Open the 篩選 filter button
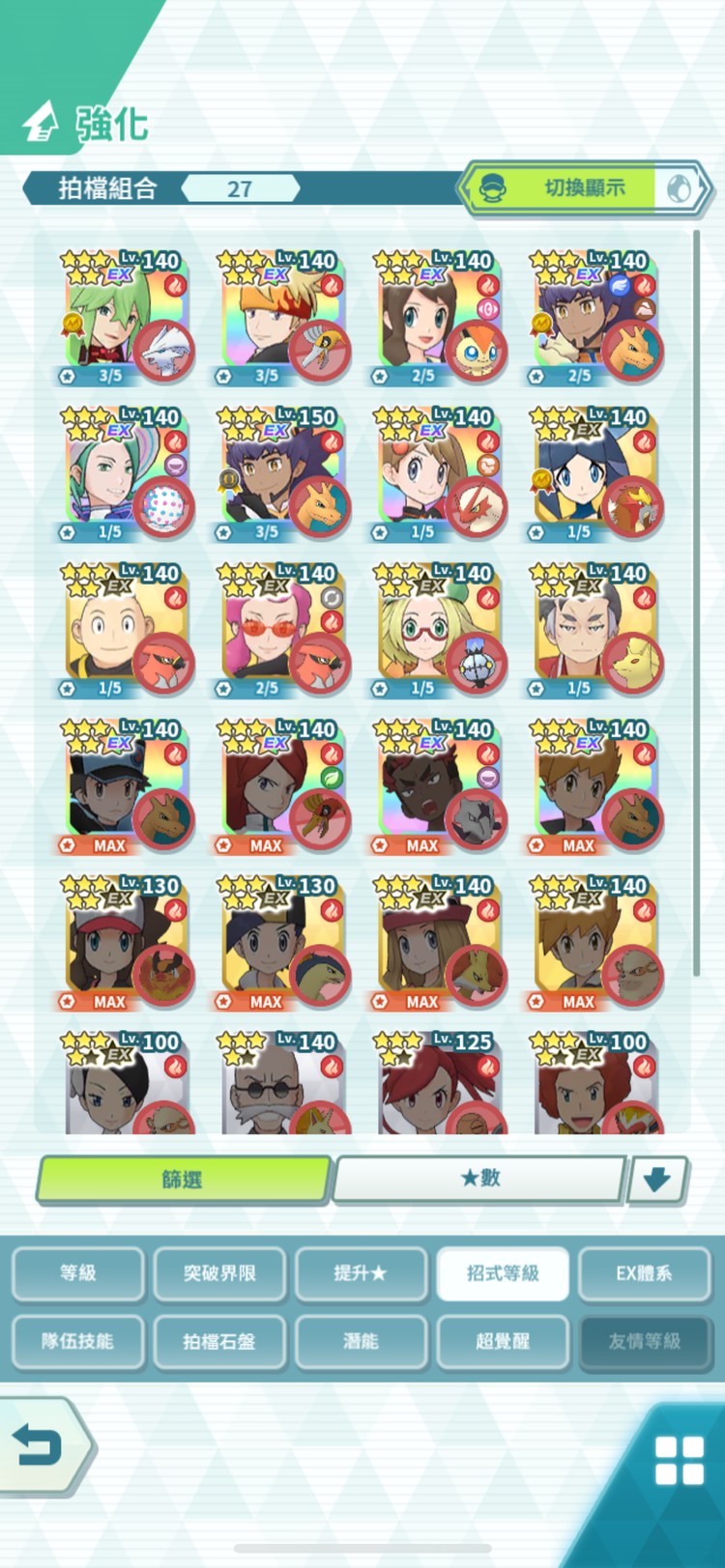The image size is (725, 1568). [x=183, y=1180]
